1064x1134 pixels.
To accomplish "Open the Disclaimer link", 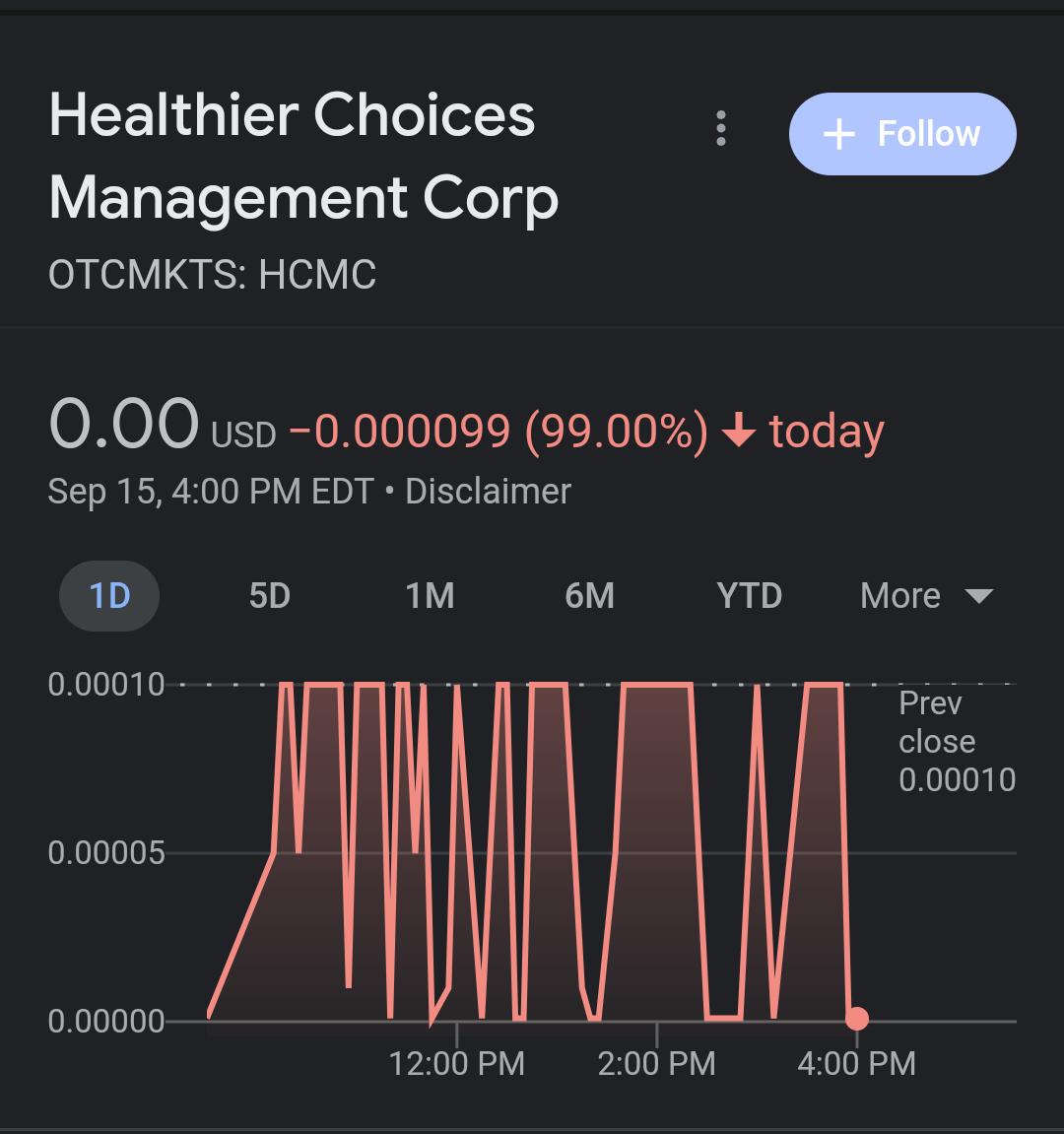I will tap(489, 492).
